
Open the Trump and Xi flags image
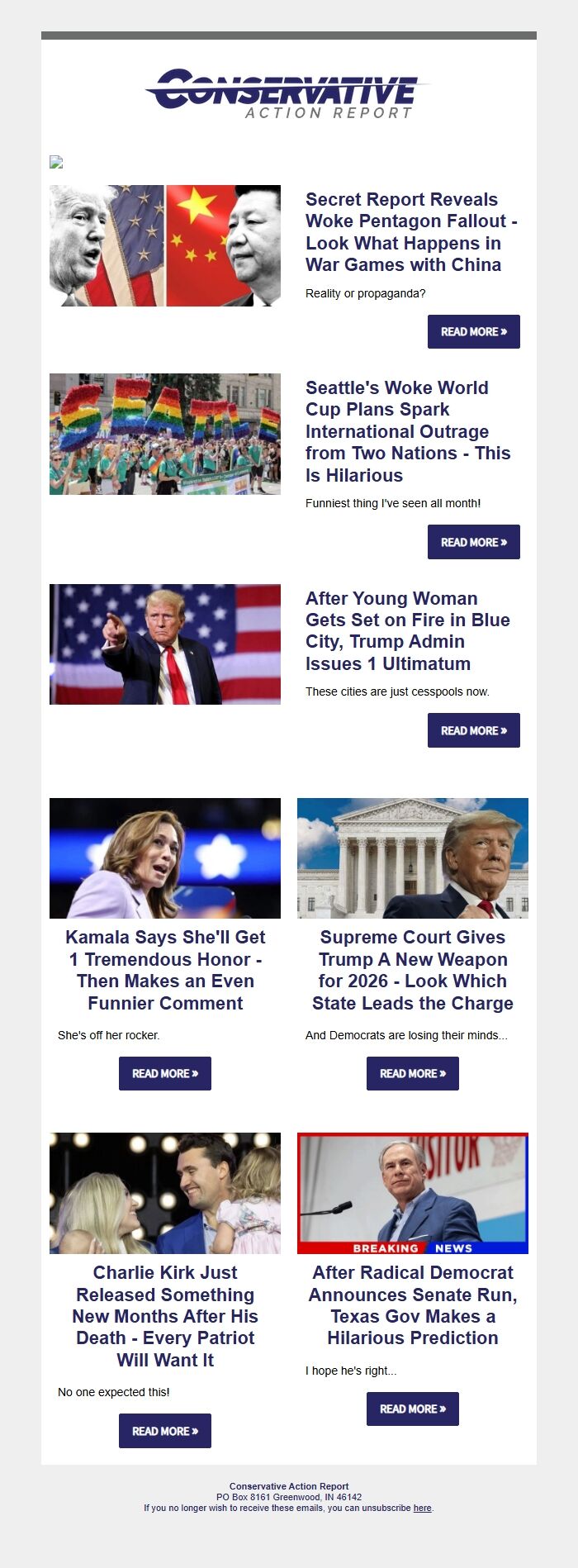(x=165, y=245)
